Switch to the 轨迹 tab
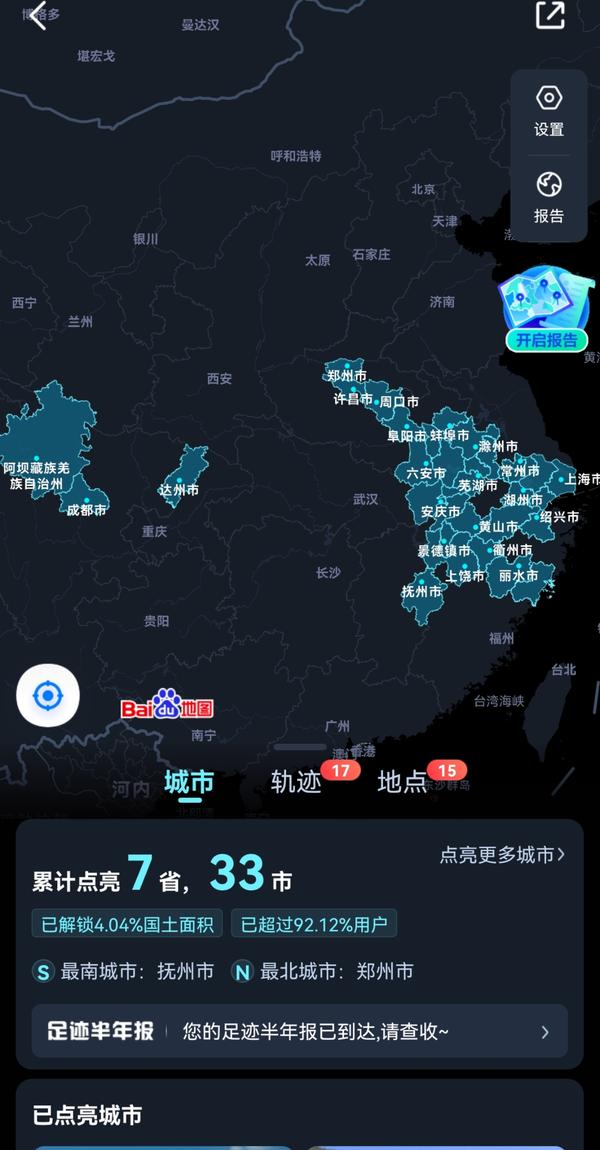This screenshot has height=1150, width=600. [296, 782]
